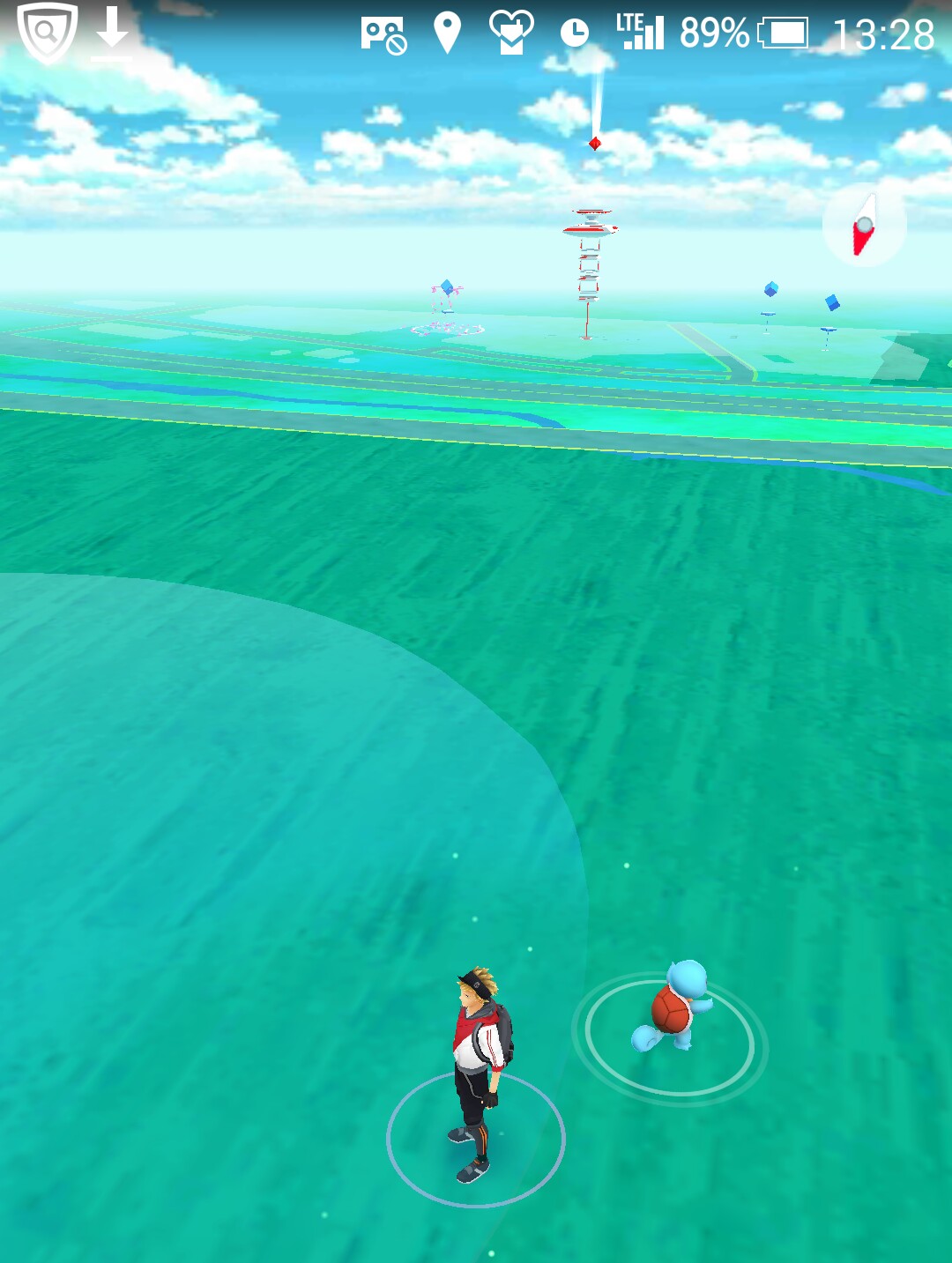Screen dimensions: 952x1263
Task: Catch the wild Squirtle on the map
Action: click(676, 1009)
